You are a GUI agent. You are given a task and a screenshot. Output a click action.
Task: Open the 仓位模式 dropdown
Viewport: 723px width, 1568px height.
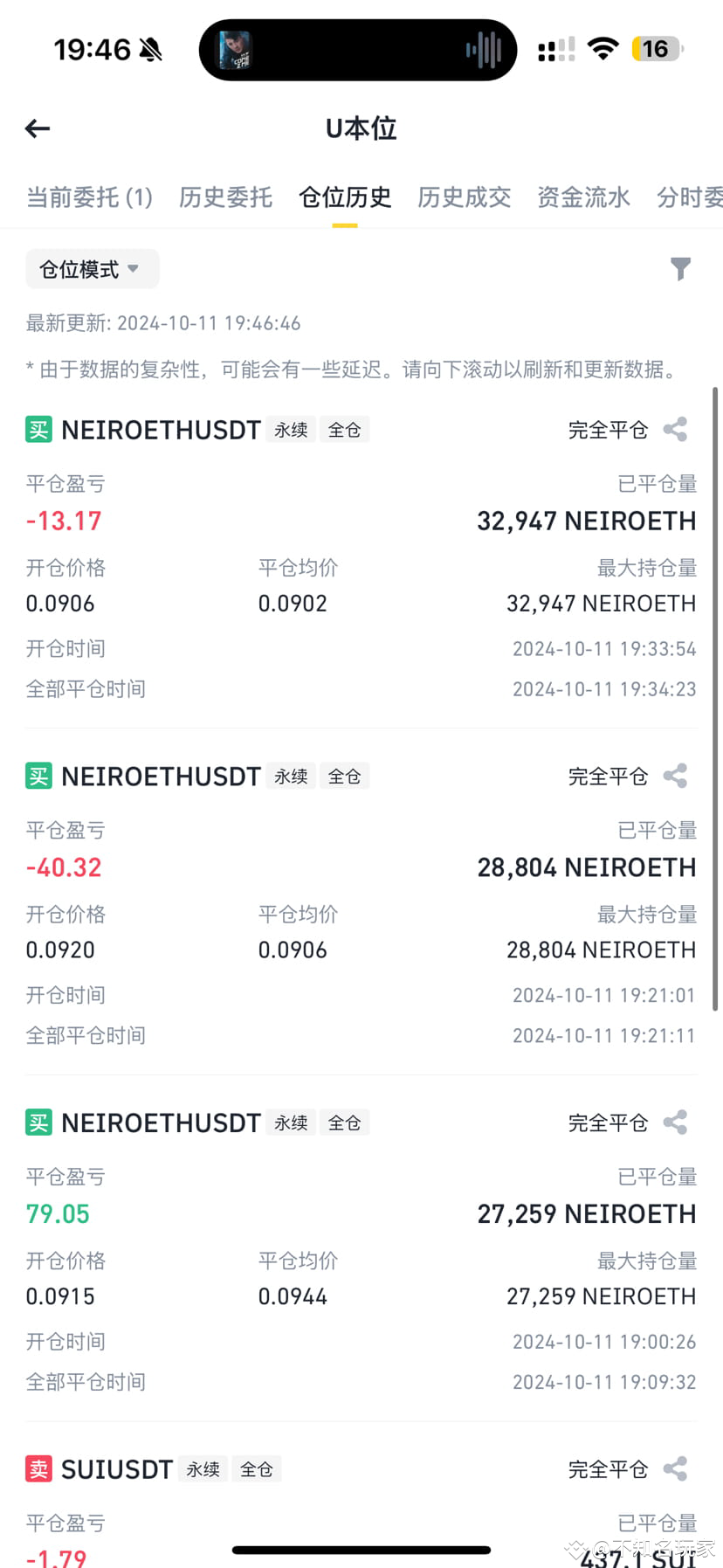tap(92, 269)
